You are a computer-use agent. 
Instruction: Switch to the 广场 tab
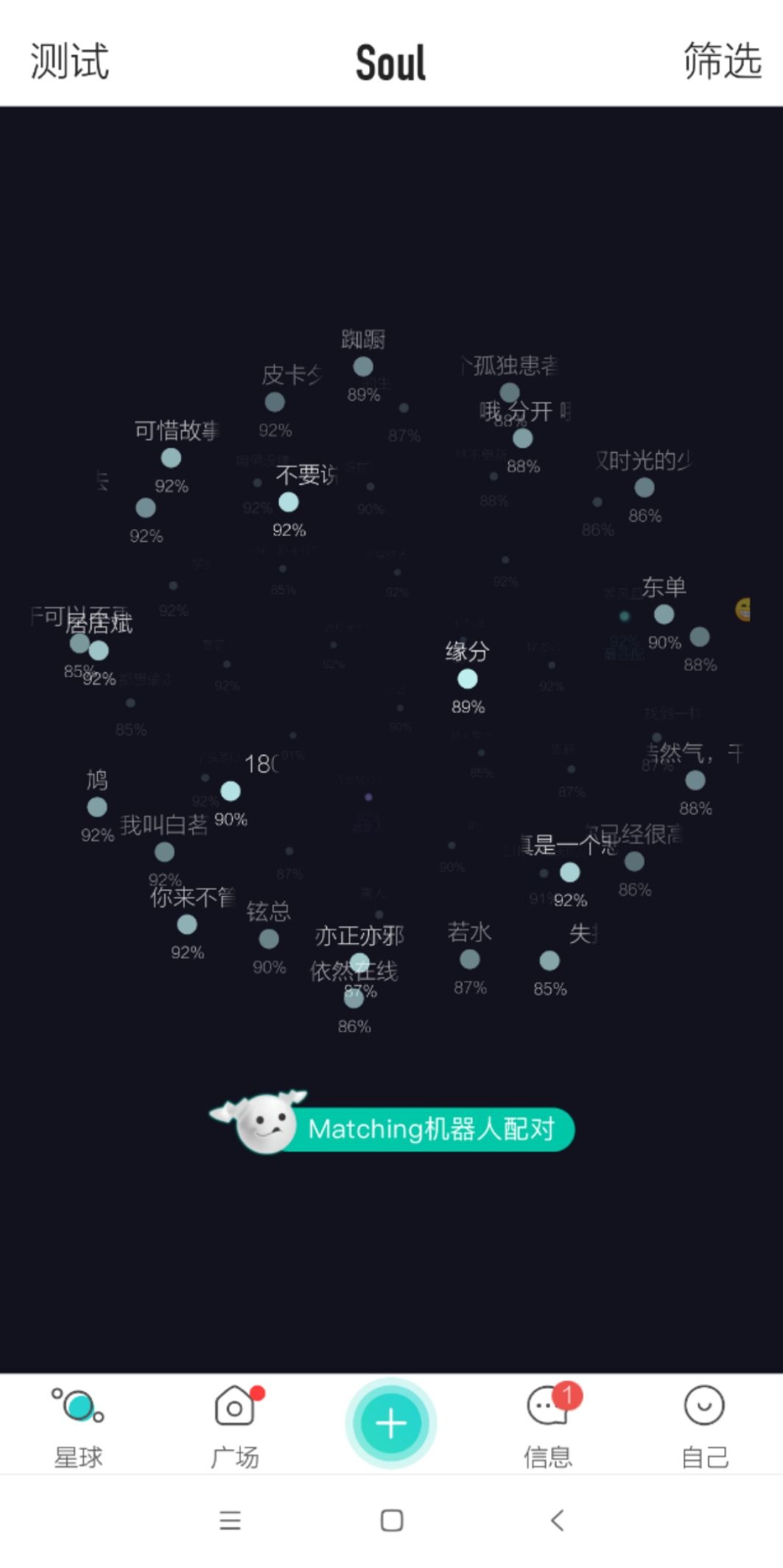tap(235, 1427)
